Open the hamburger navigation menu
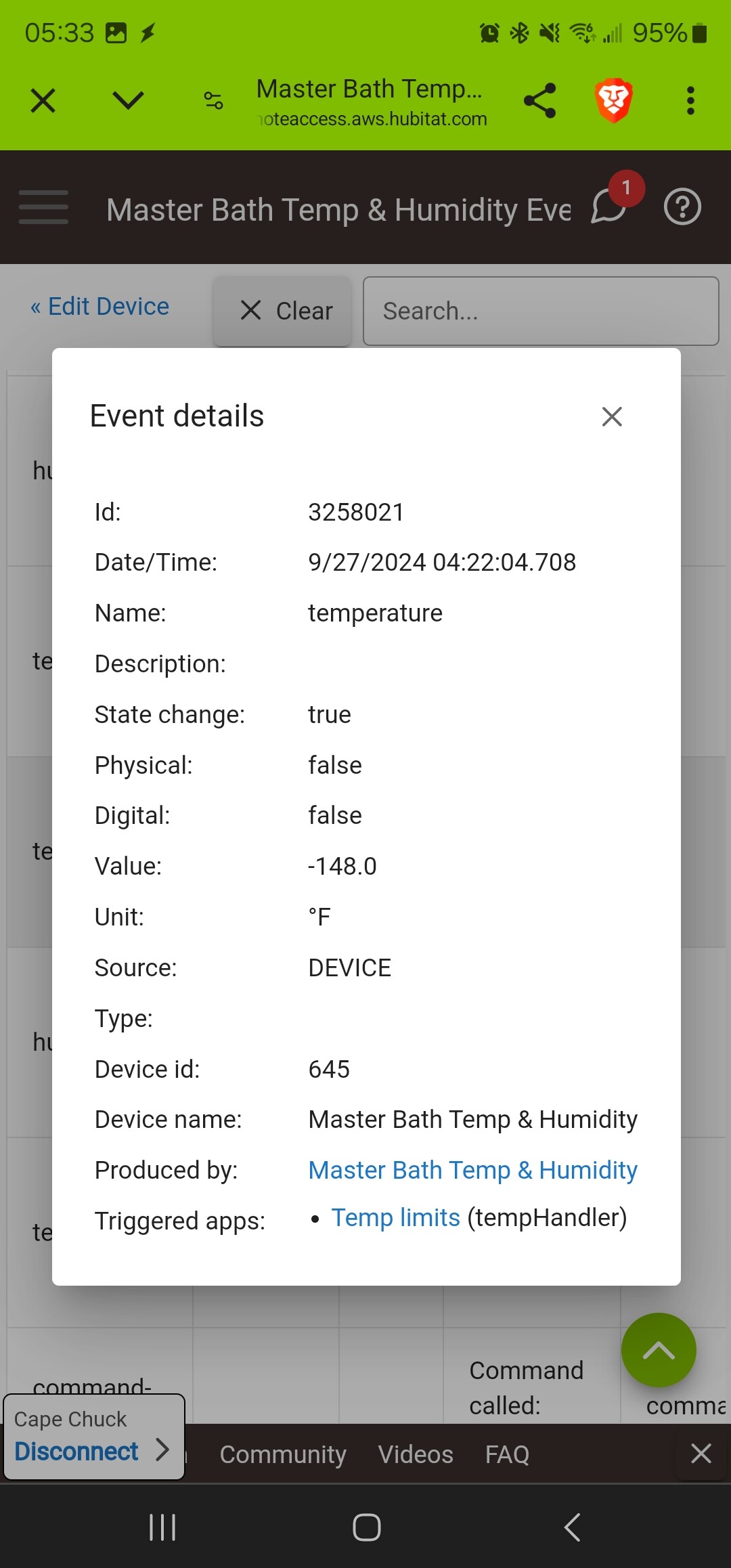The width and height of the screenshot is (731, 1568). tap(43, 207)
